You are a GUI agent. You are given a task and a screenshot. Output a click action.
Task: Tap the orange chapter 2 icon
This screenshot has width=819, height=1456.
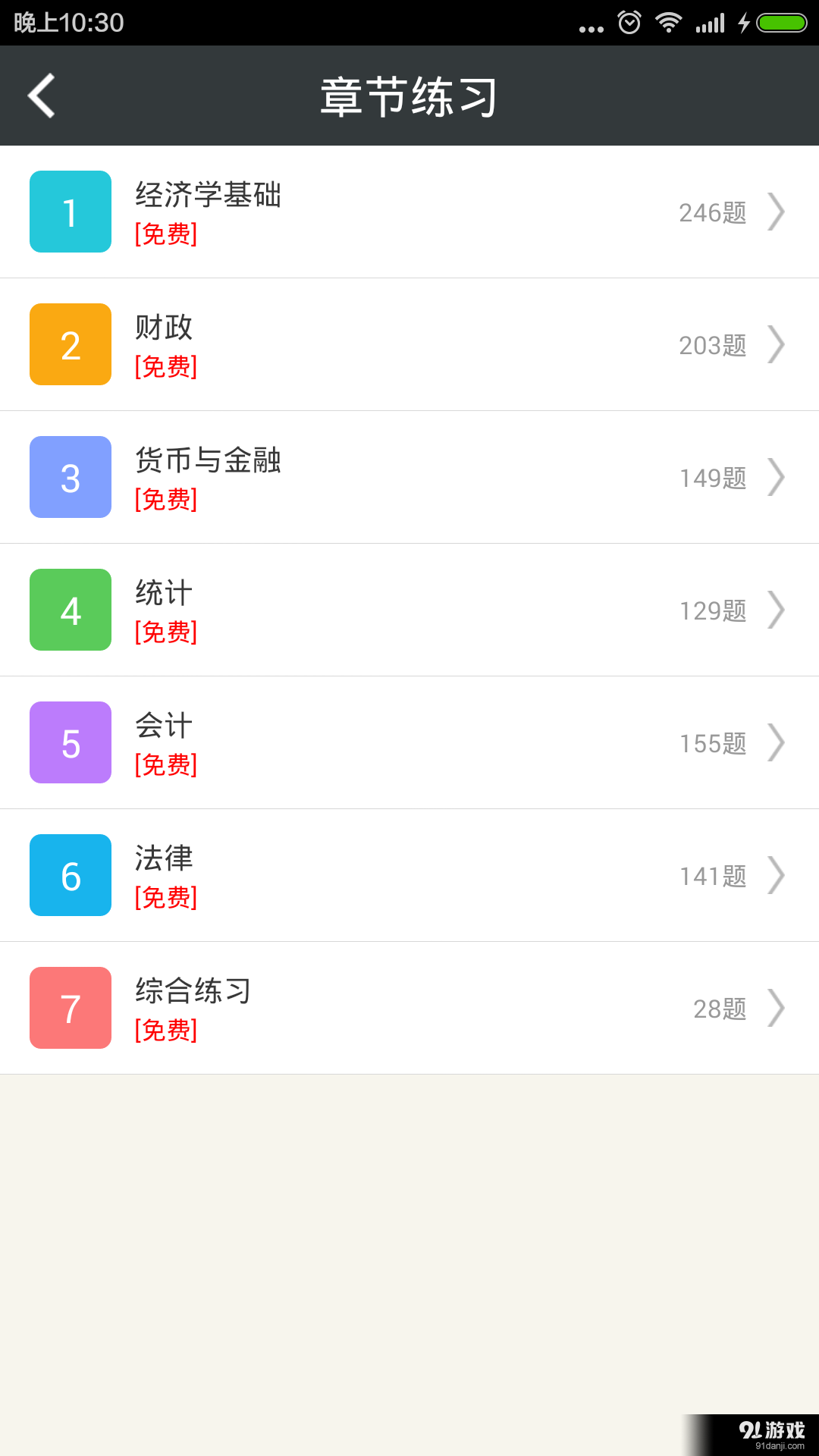[x=70, y=344]
